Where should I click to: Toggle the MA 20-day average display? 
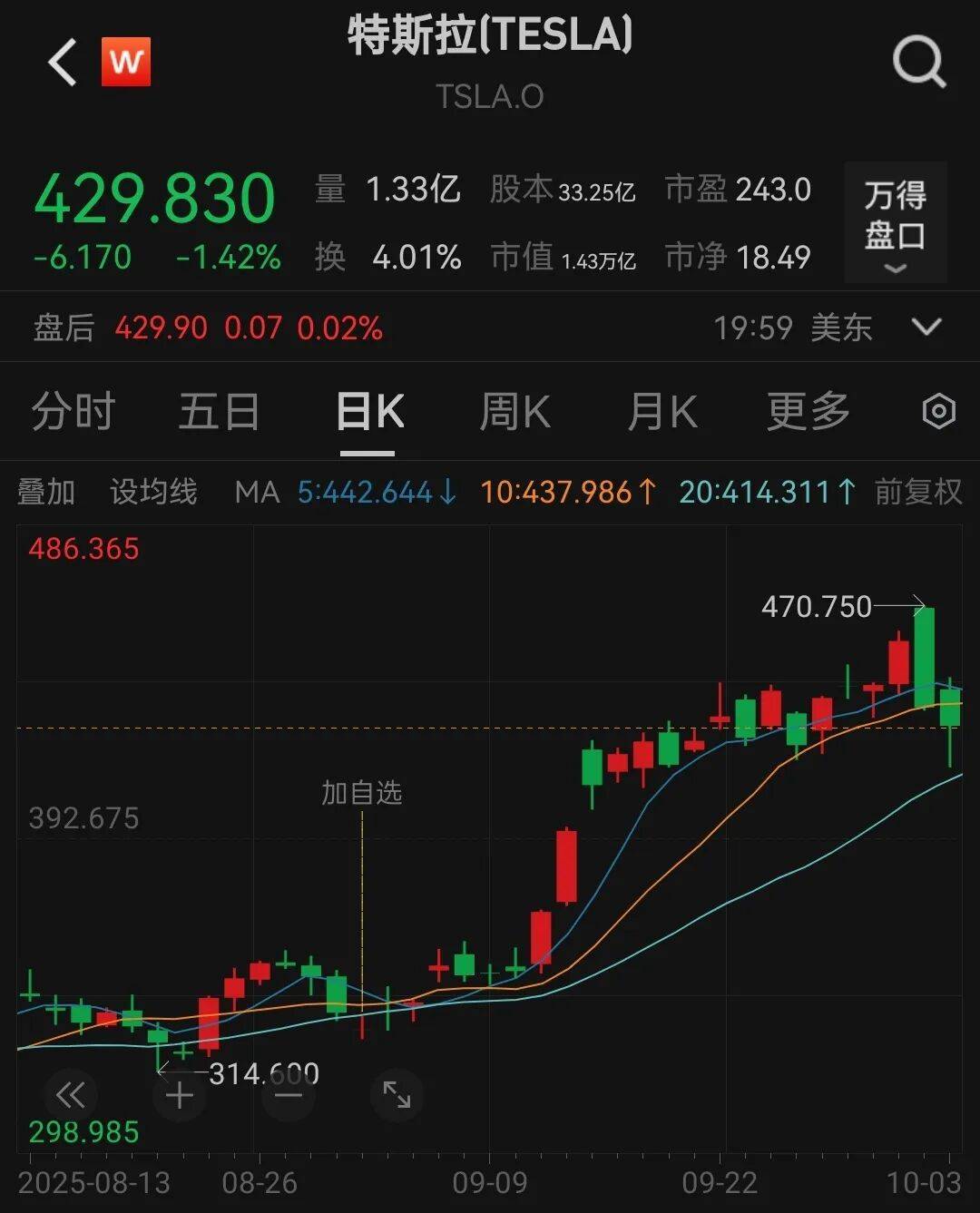click(767, 491)
